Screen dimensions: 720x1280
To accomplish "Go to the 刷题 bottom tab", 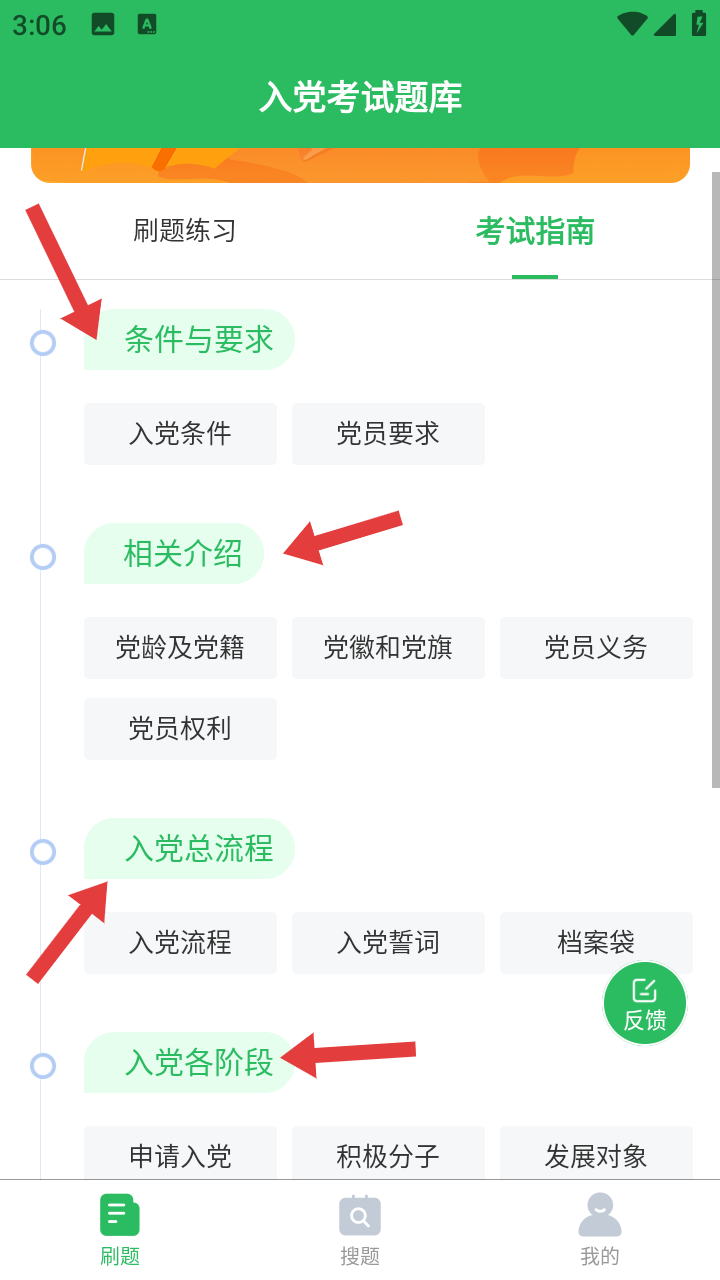I will point(120,1230).
